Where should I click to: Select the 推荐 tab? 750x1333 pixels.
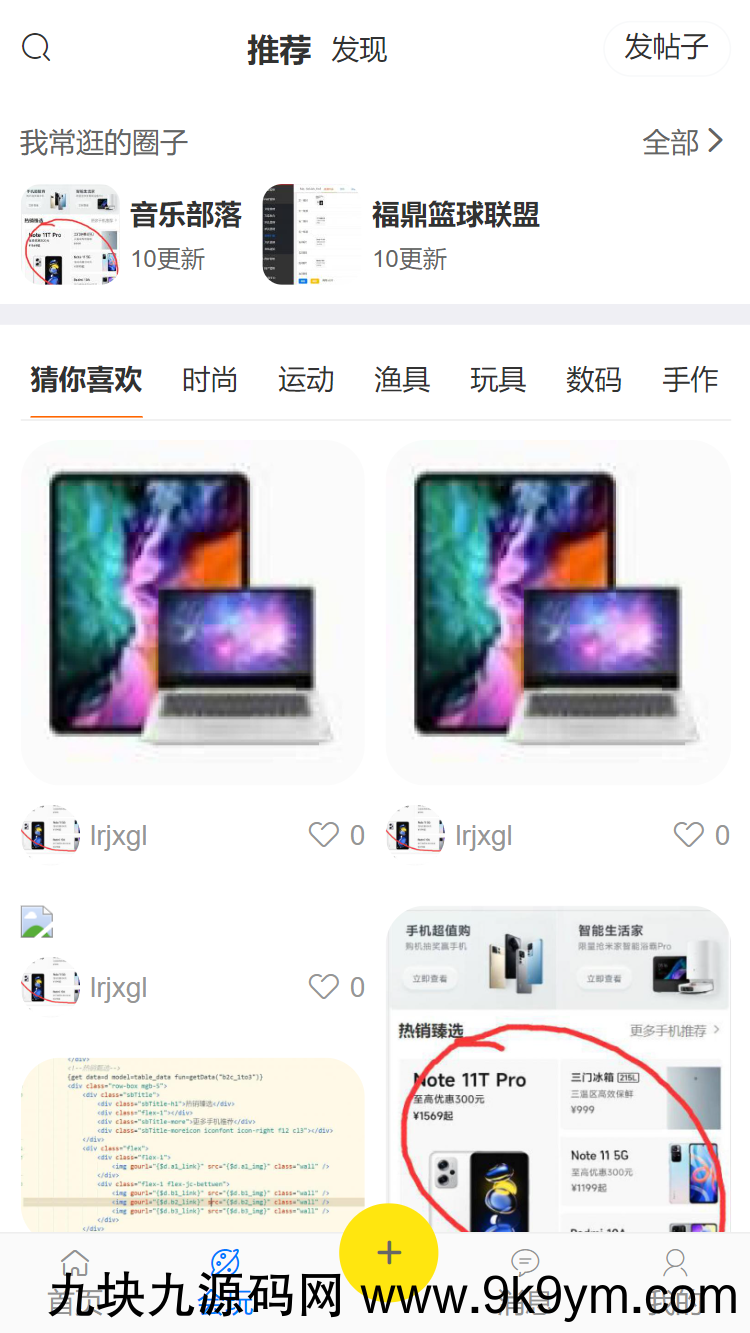click(x=279, y=49)
